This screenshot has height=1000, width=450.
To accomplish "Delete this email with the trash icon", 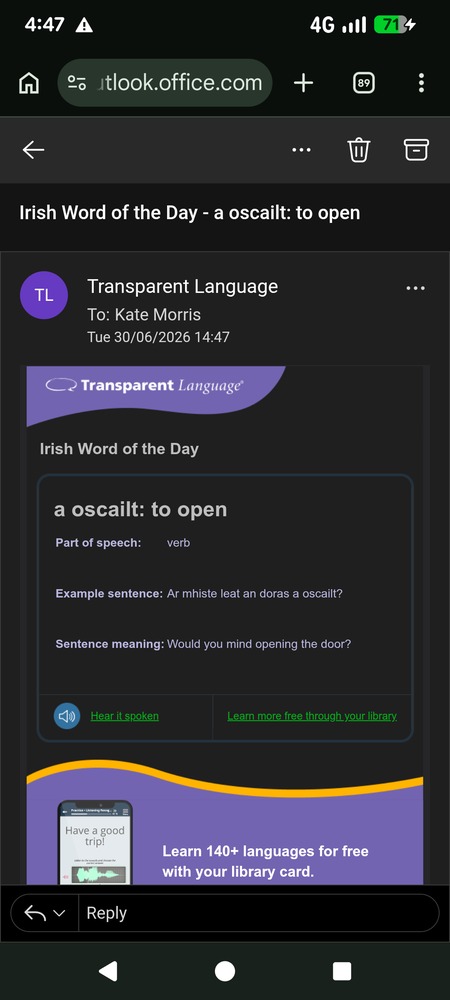I will point(359,150).
